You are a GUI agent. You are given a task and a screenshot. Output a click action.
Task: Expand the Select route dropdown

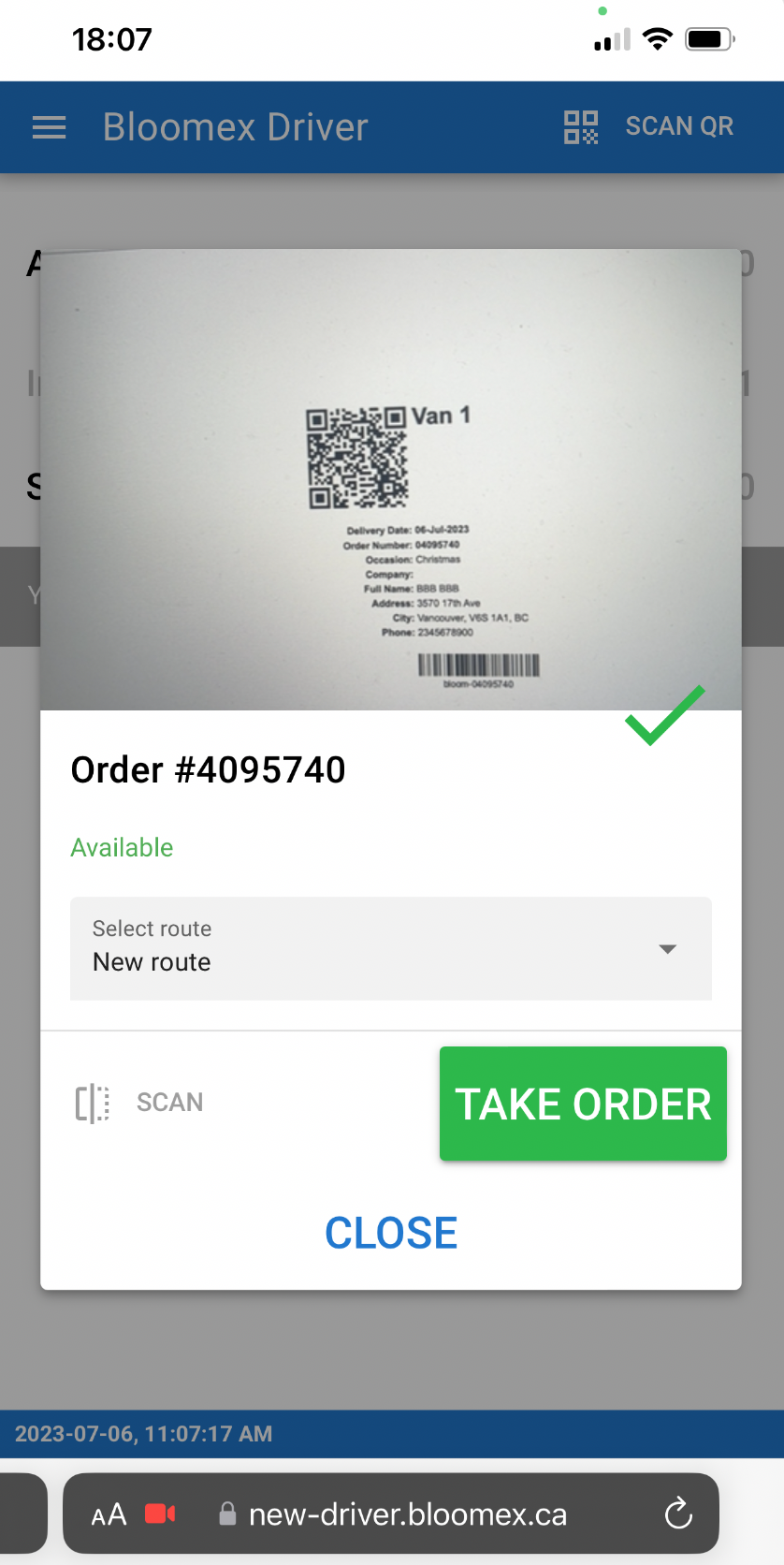click(x=391, y=948)
